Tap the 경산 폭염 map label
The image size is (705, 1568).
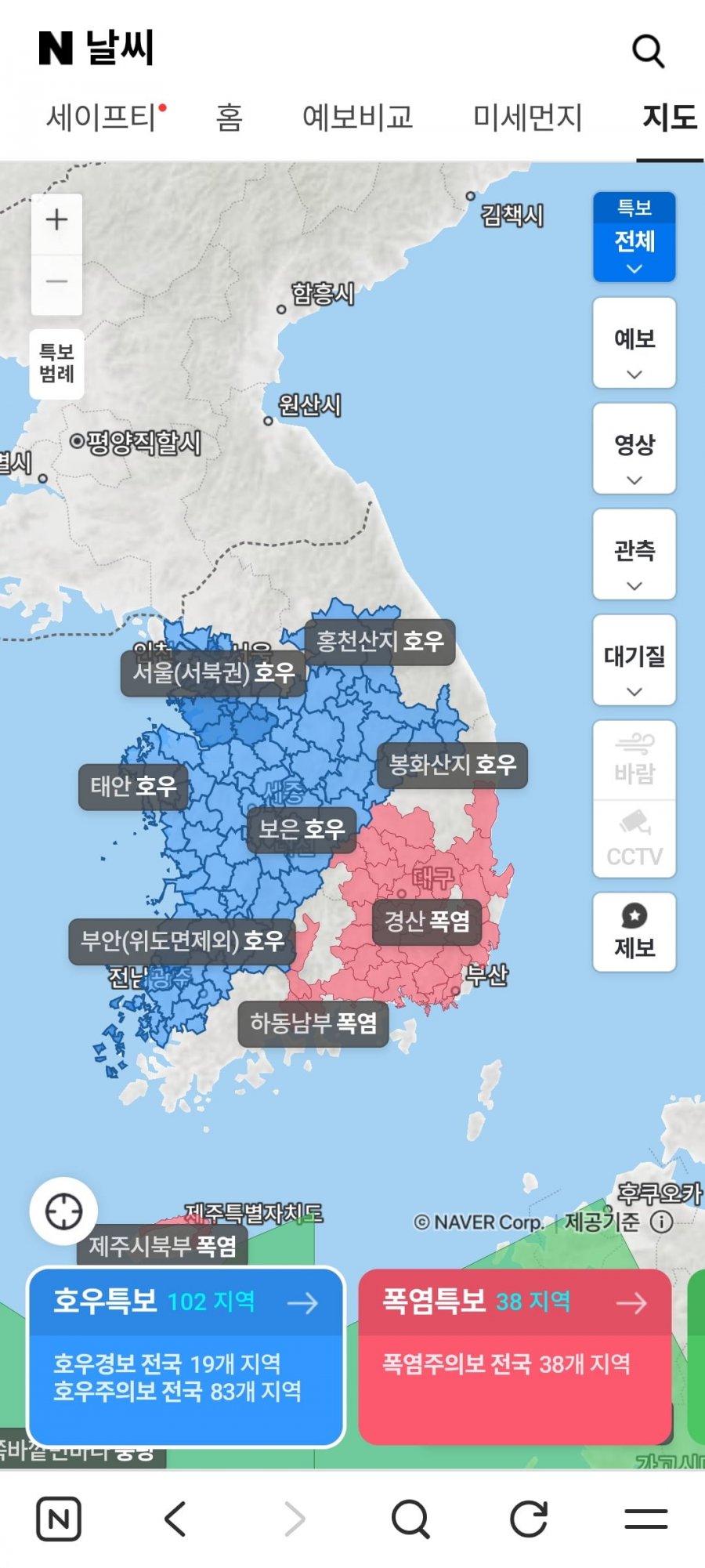(x=427, y=921)
